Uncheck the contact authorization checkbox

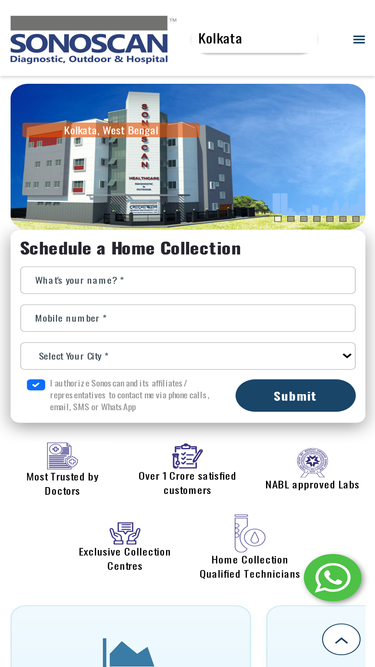pyautogui.click(x=36, y=385)
